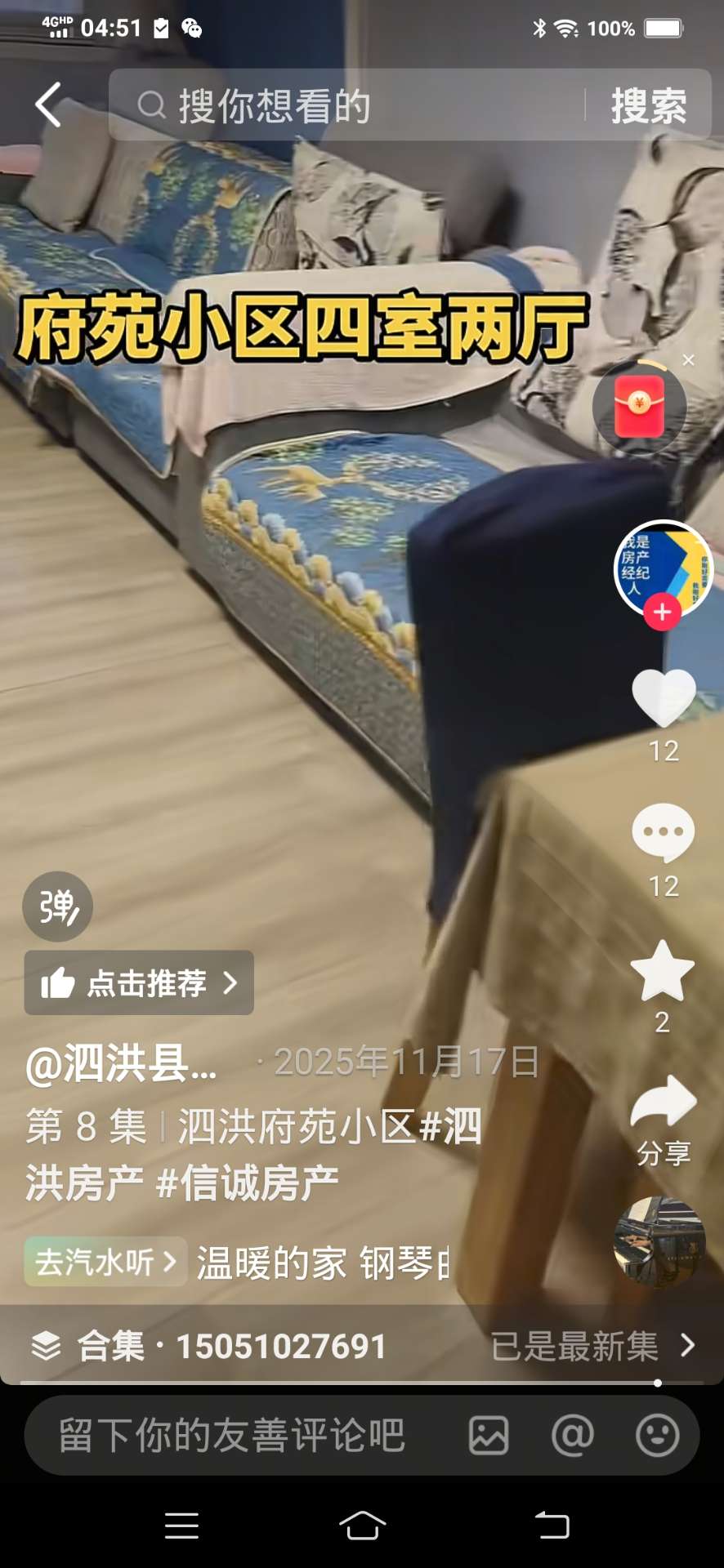
Task: Open the emoji picker in comment bar
Action: coord(657,1435)
